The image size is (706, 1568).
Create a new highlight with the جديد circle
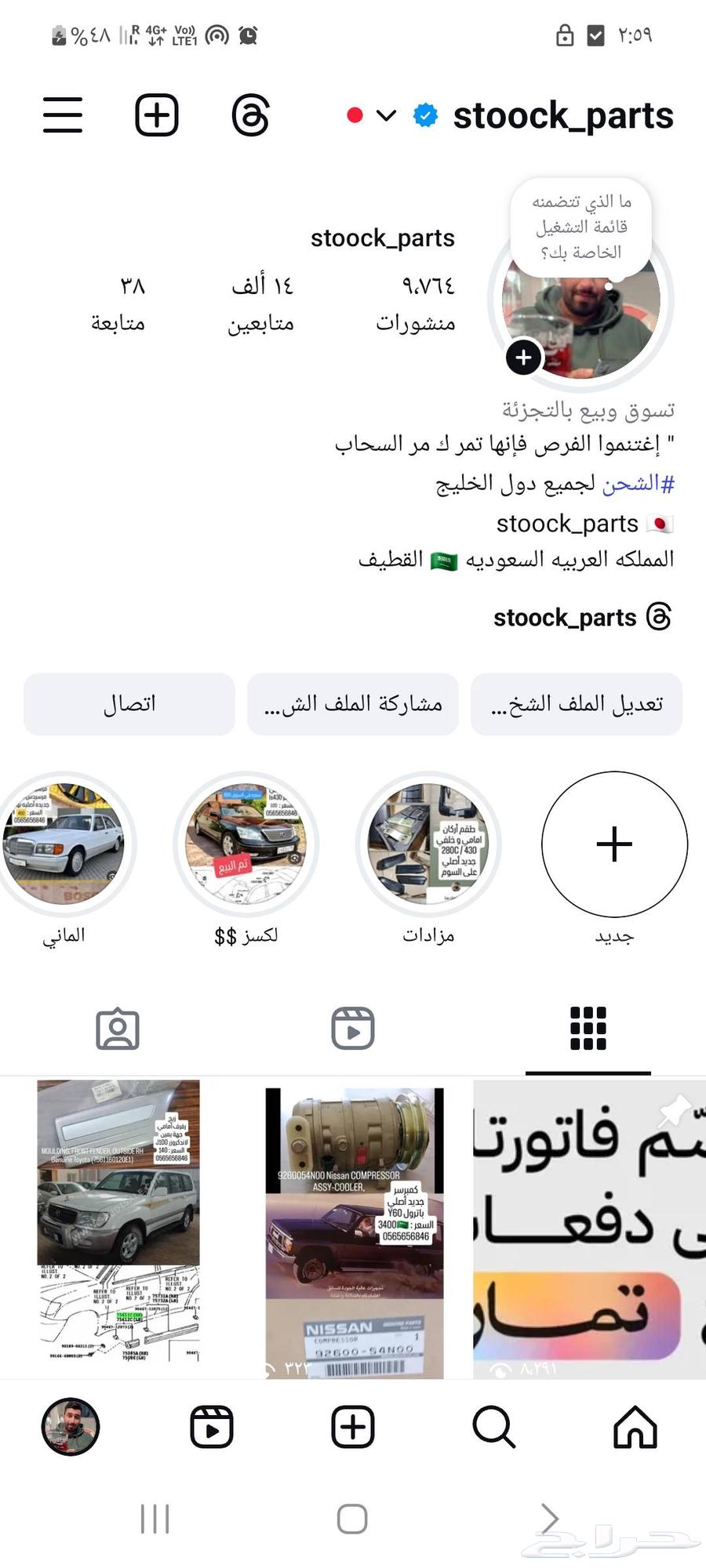coord(614,844)
